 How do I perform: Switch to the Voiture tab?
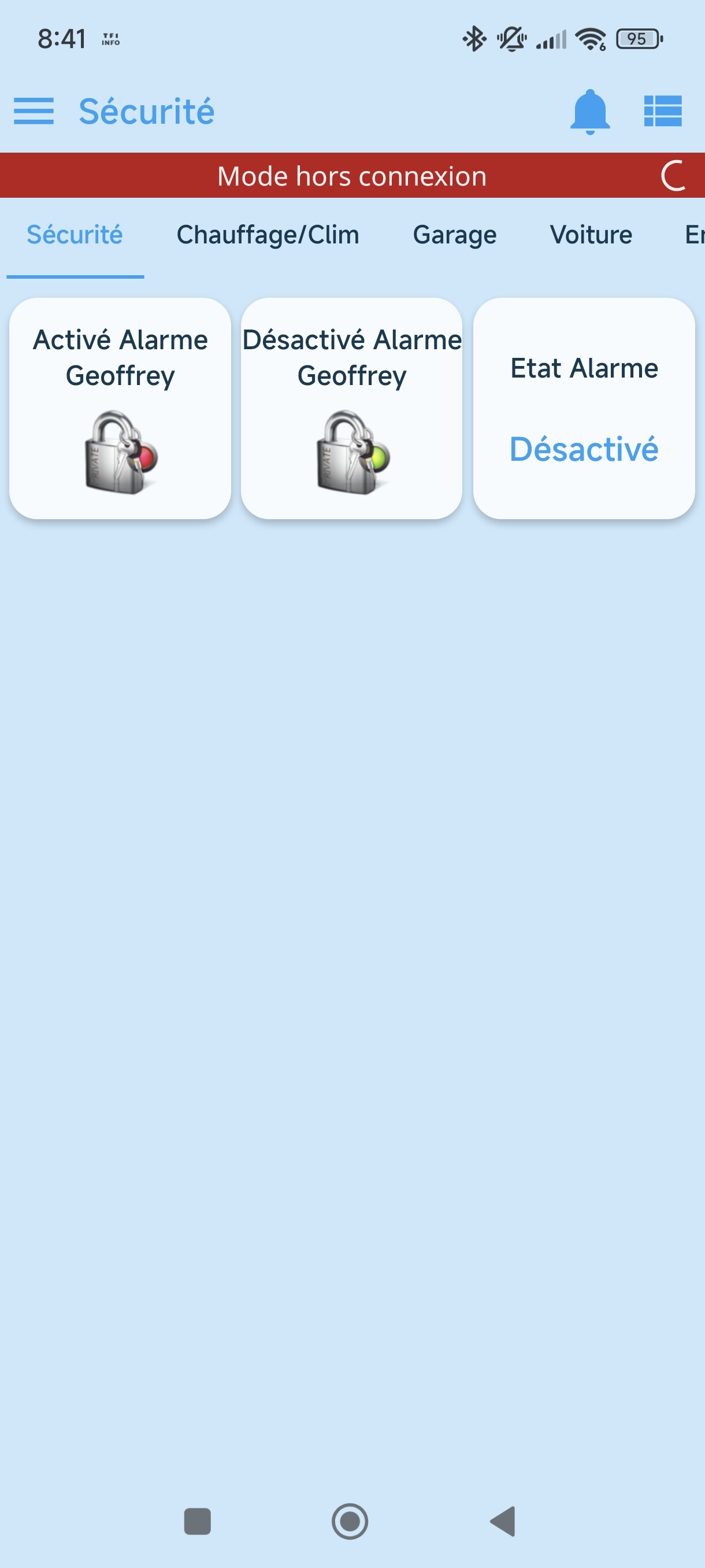pos(591,235)
